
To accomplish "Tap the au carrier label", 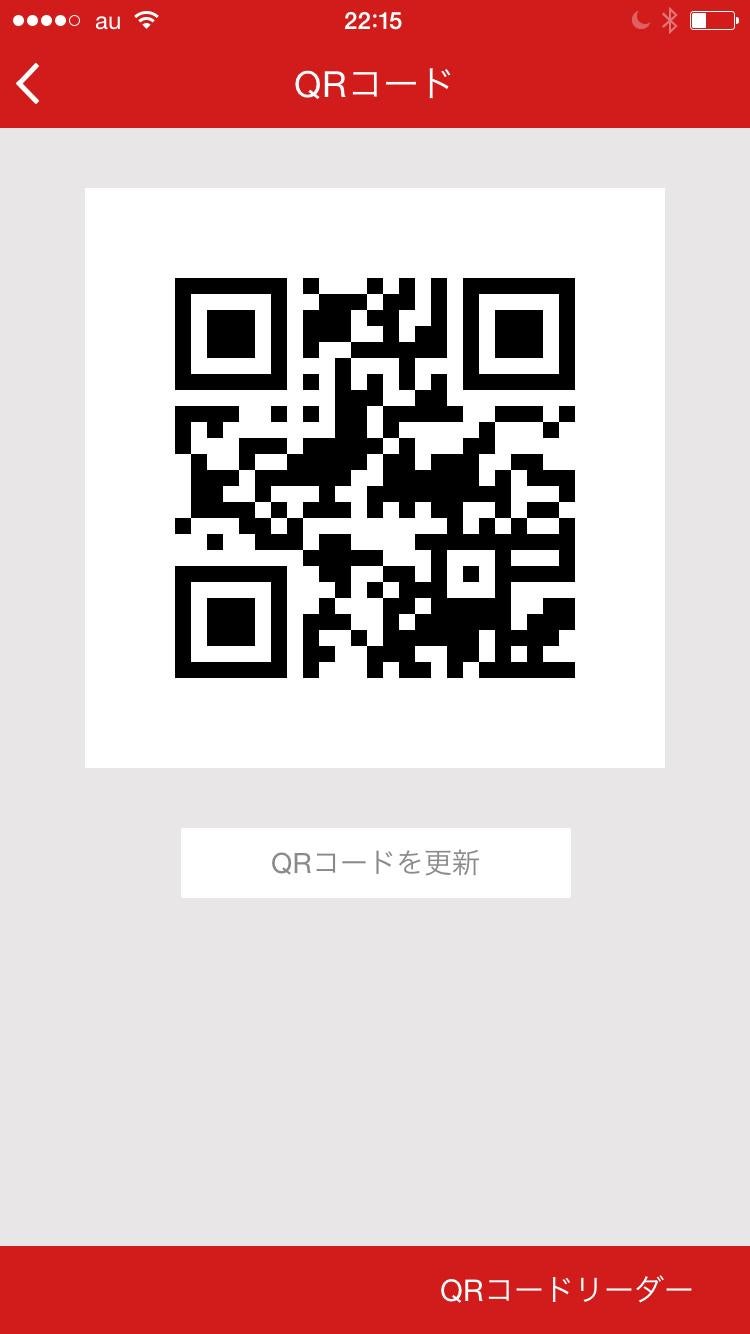I will coord(104,20).
